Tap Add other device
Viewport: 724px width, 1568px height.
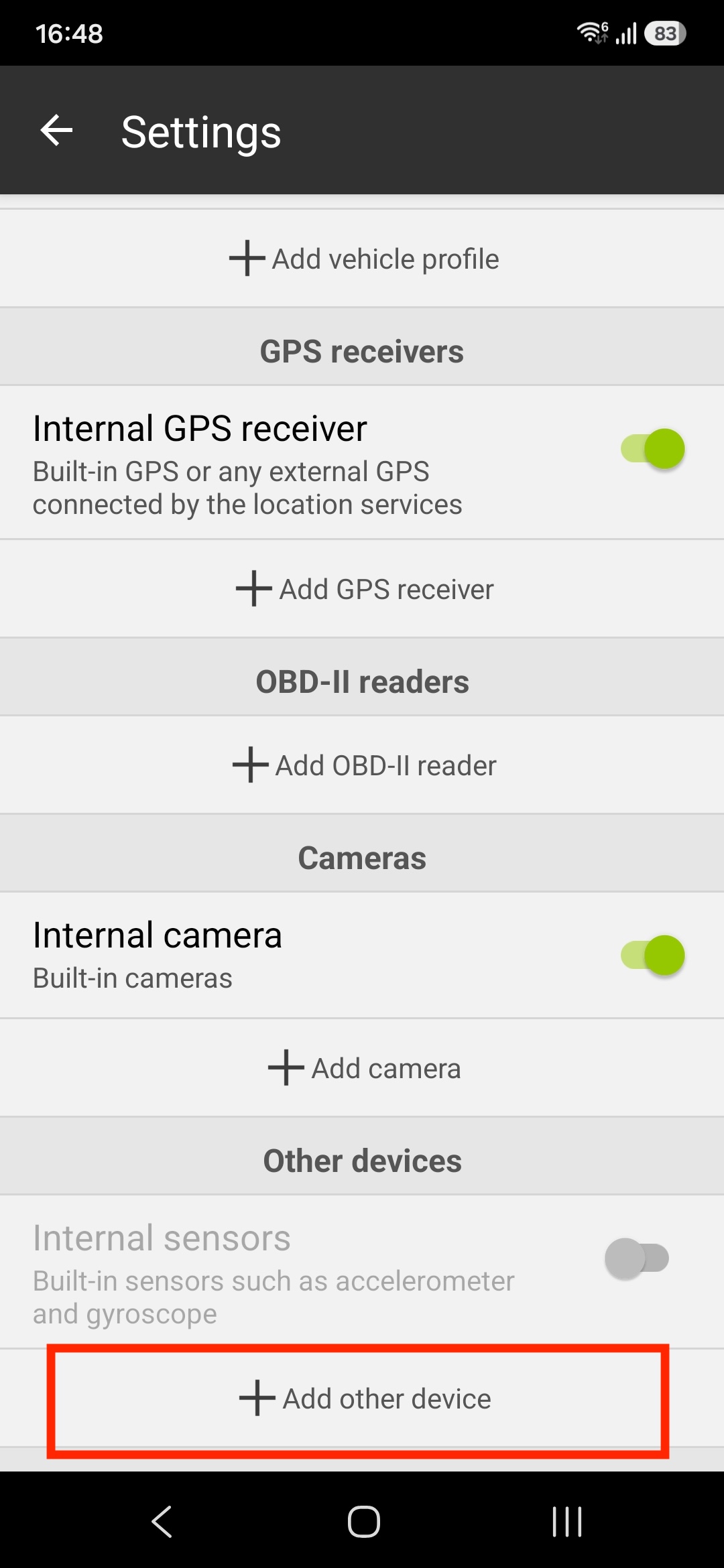point(362,1398)
